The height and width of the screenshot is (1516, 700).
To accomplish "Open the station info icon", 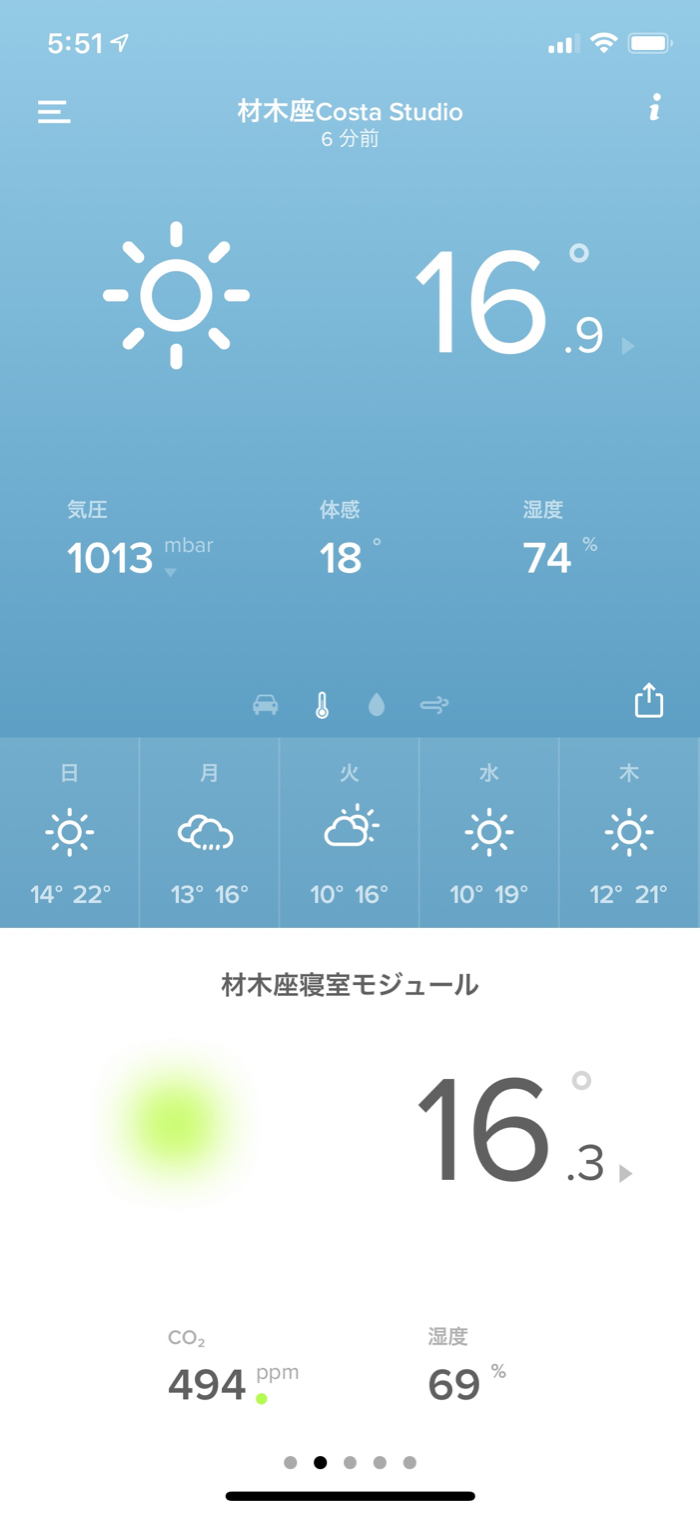I will click(655, 108).
